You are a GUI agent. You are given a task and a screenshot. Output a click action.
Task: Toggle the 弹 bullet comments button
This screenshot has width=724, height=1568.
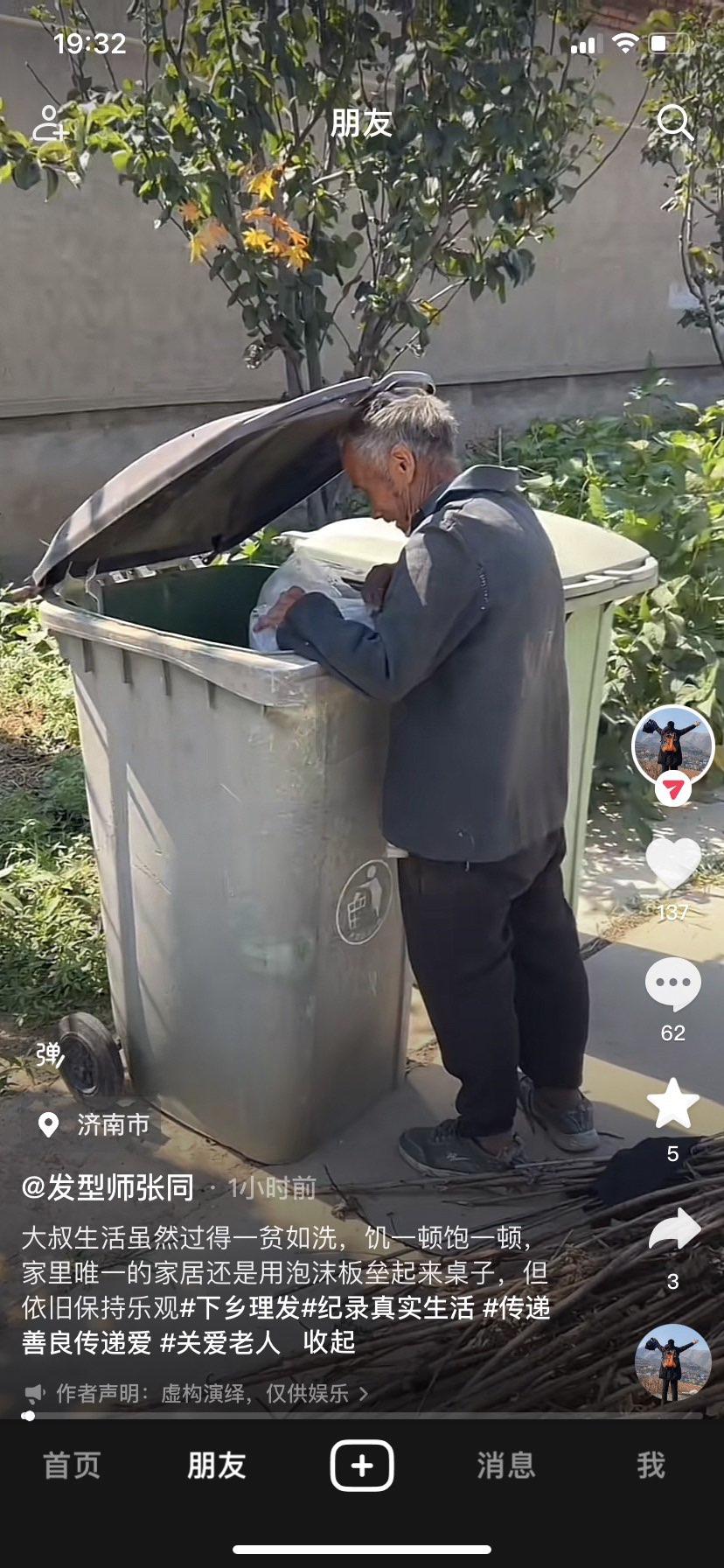click(50, 1054)
